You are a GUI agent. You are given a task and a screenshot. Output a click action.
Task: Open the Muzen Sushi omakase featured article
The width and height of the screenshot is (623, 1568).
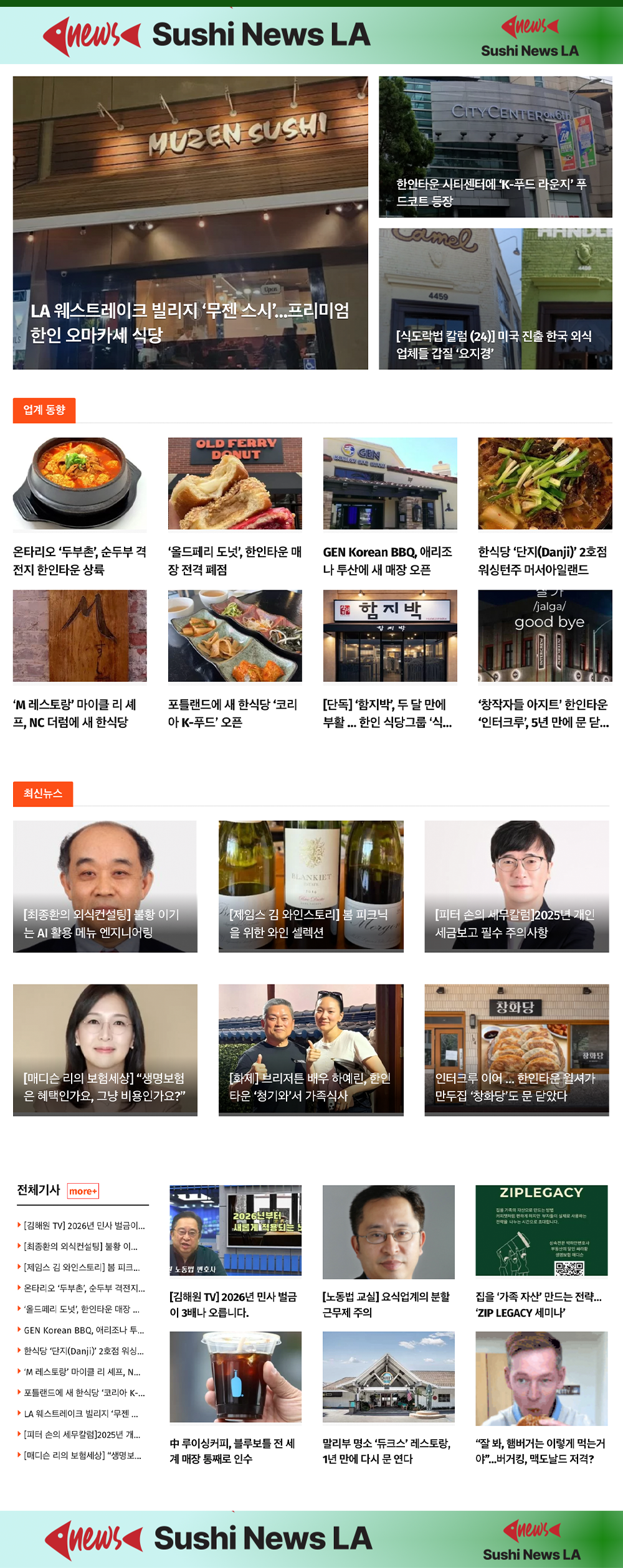coord(190,322)
